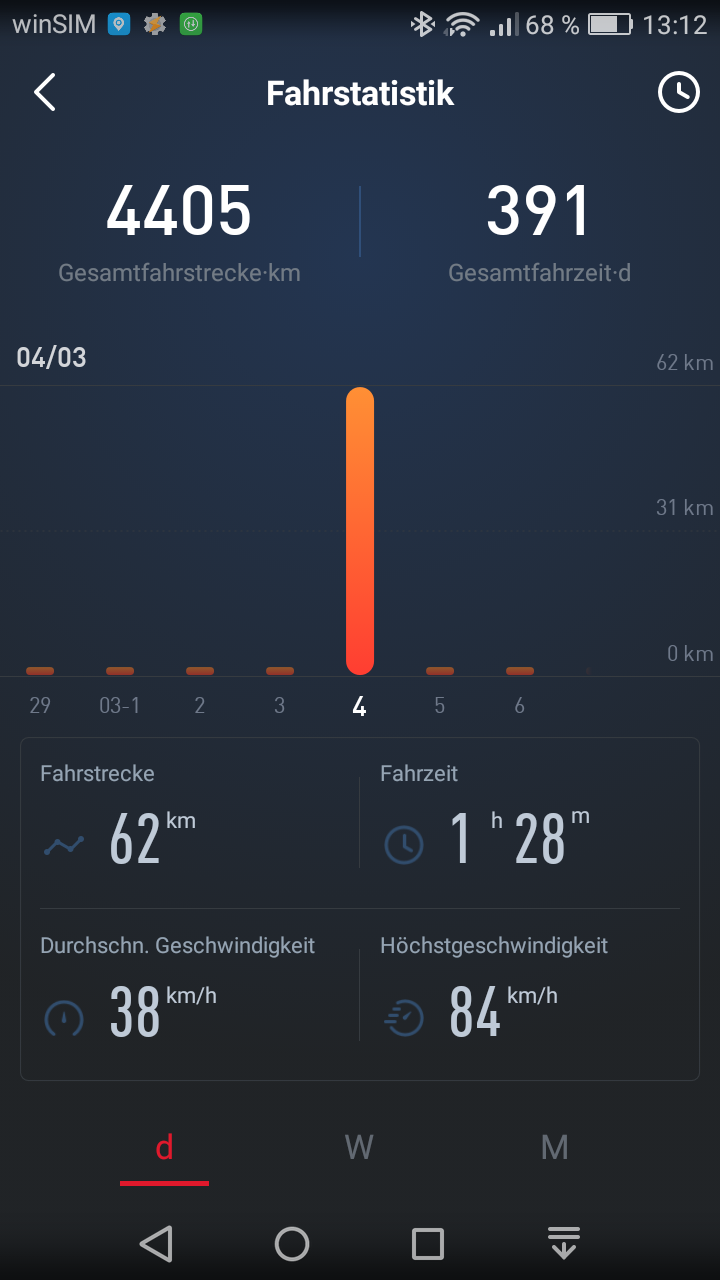720x1280 pixels.
Task: Switch to the weekly W tab
Action: [359, 1147]
